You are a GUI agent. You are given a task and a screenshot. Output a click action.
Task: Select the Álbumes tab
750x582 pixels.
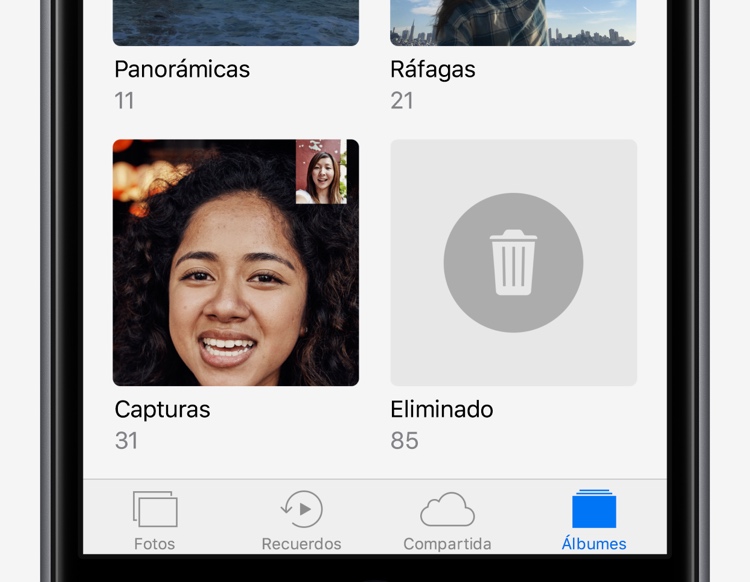(594, 521)
